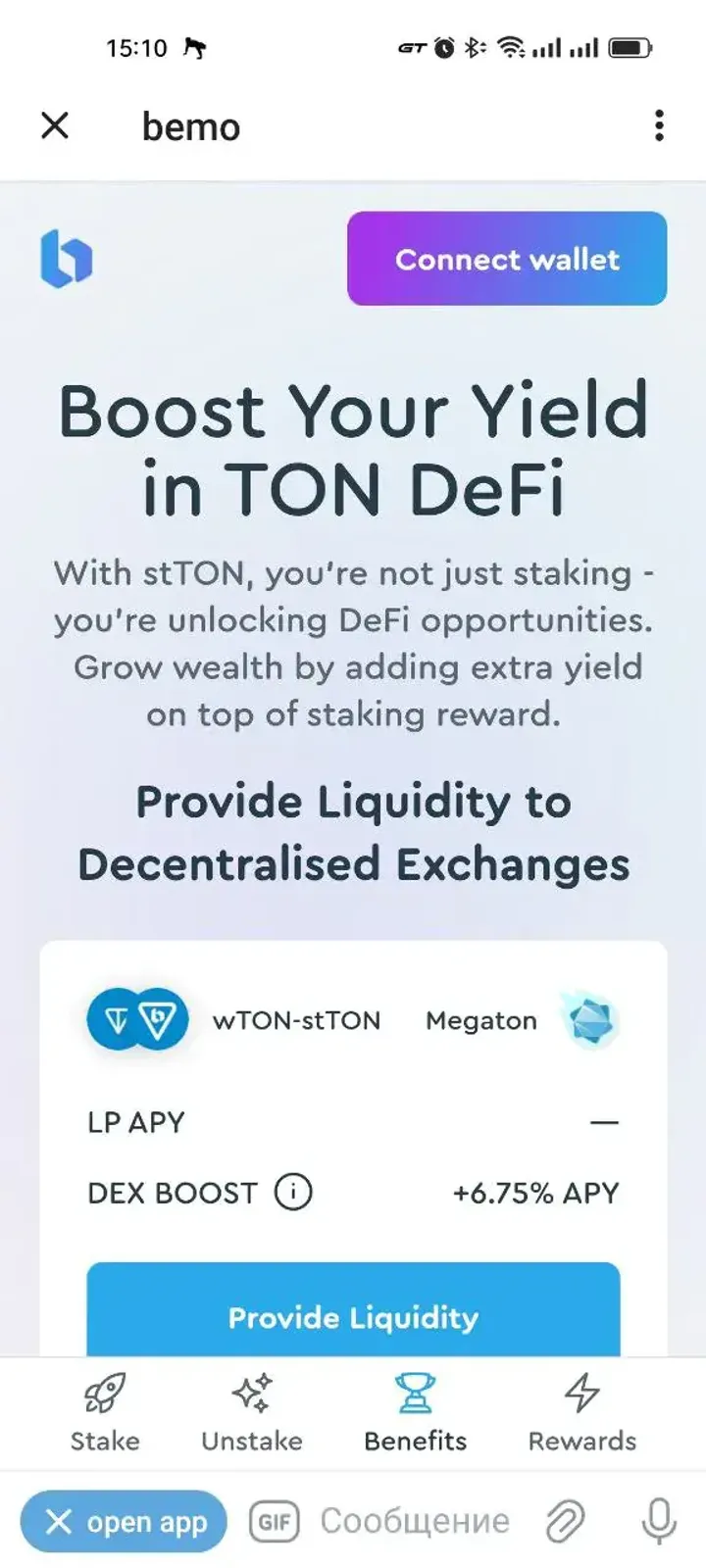The width and height of the screenshot is (706, 1568).
Task: Open the GIF picker icon
Action: (275, 1521)
